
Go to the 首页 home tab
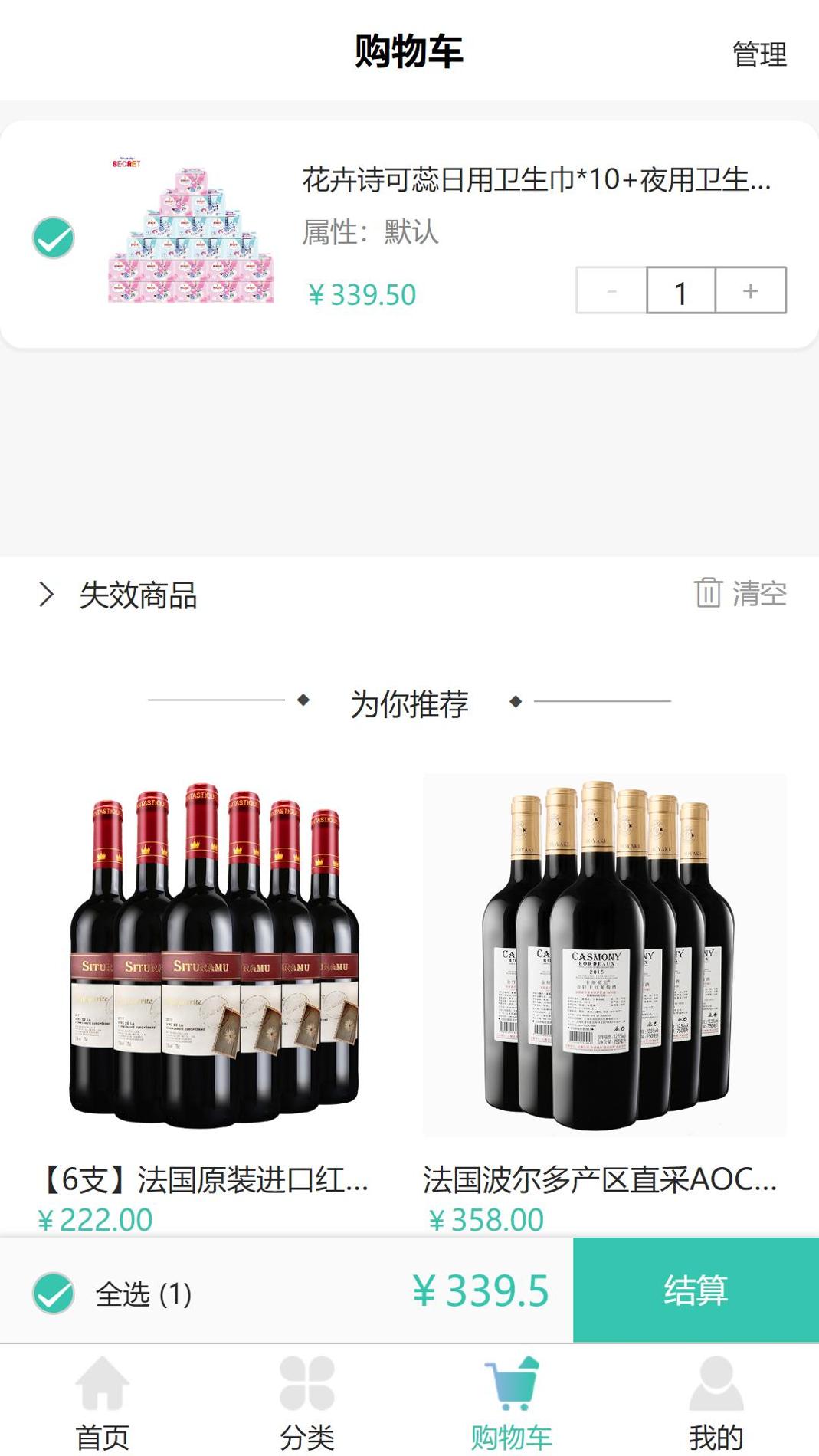coord(102,1404)
